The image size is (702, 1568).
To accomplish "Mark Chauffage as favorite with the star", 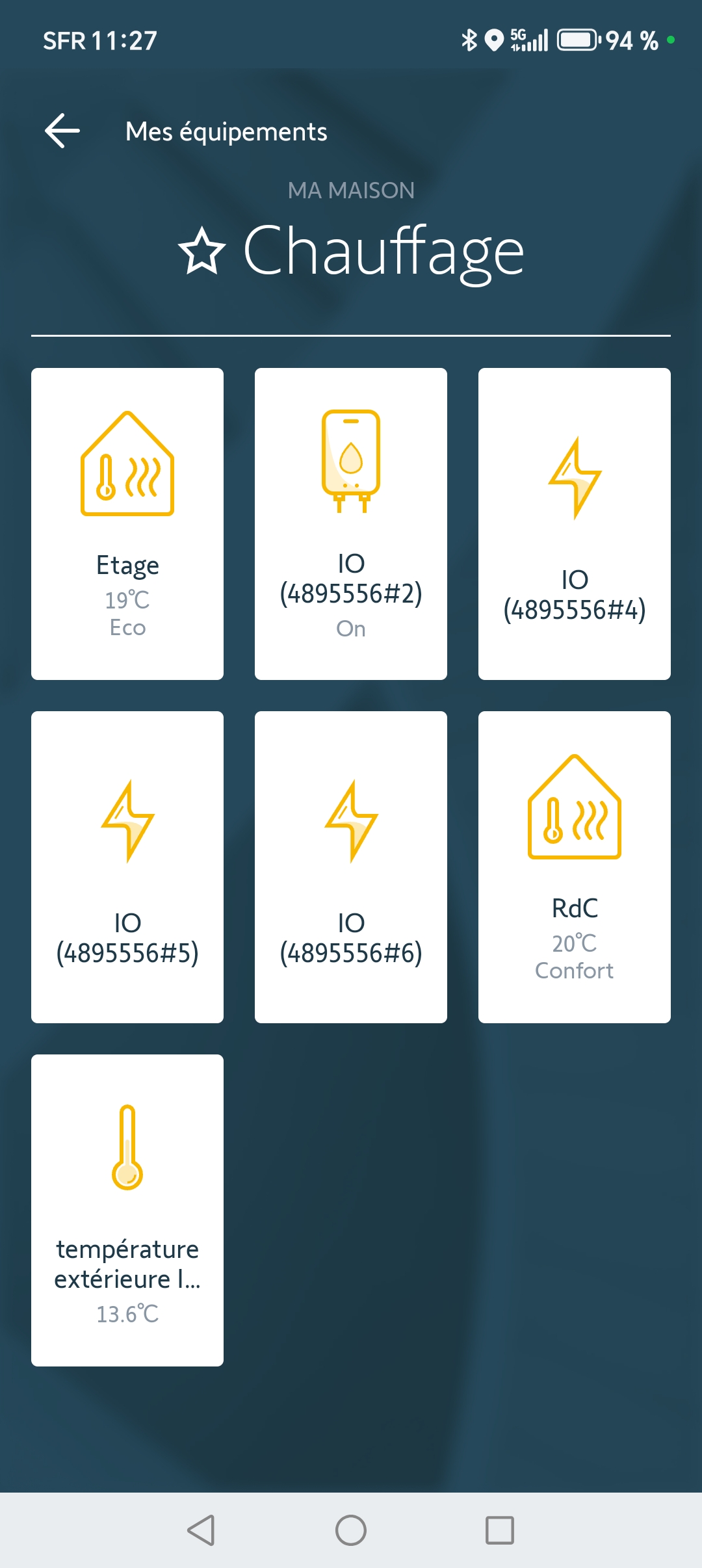I will point(202,251).
